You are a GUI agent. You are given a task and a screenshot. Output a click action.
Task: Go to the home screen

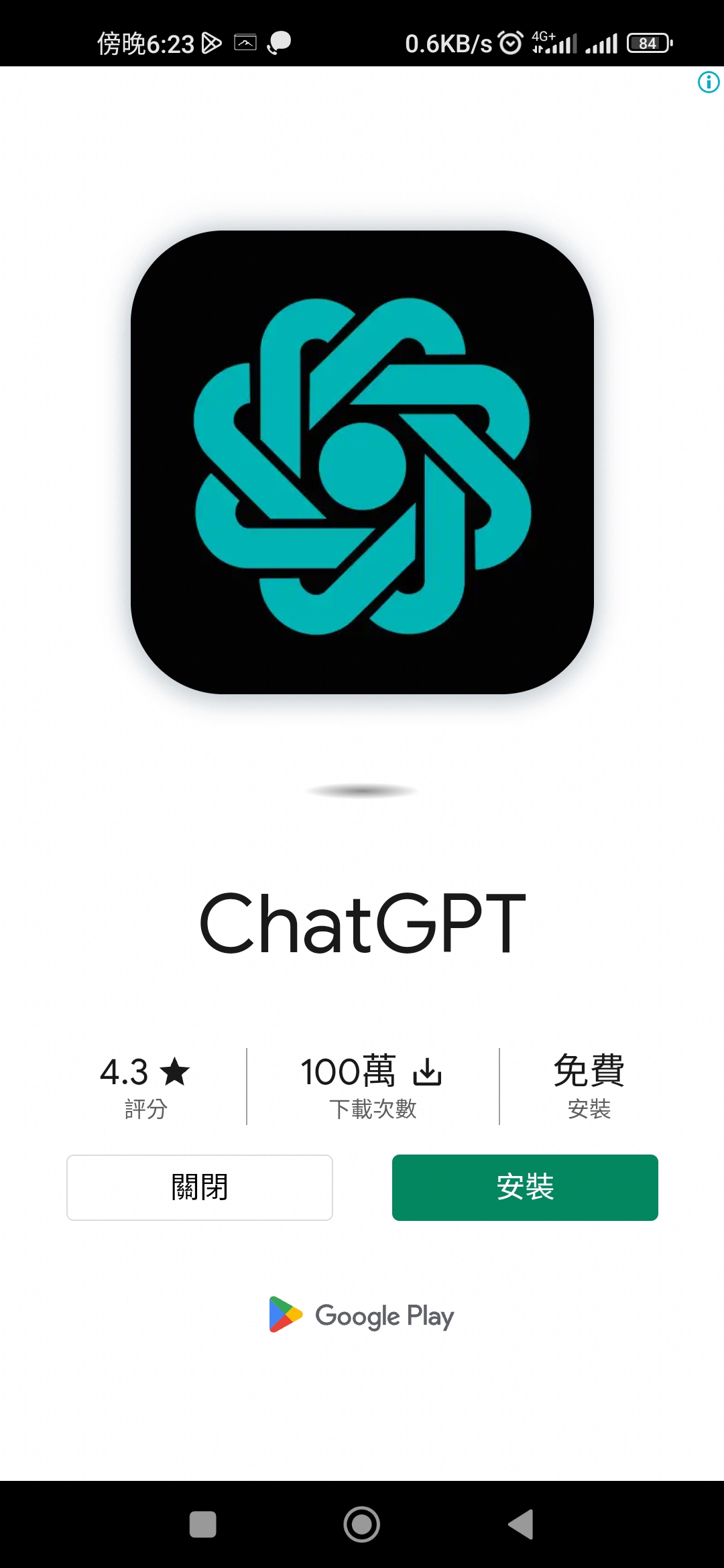tap(362, 1524)
